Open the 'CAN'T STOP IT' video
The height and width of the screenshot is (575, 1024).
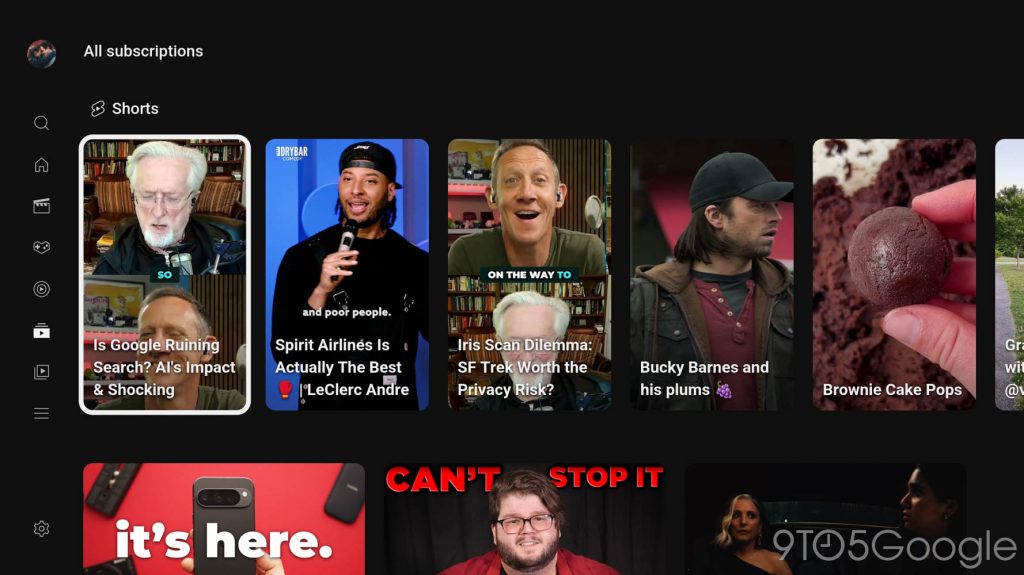coord(524,518)
